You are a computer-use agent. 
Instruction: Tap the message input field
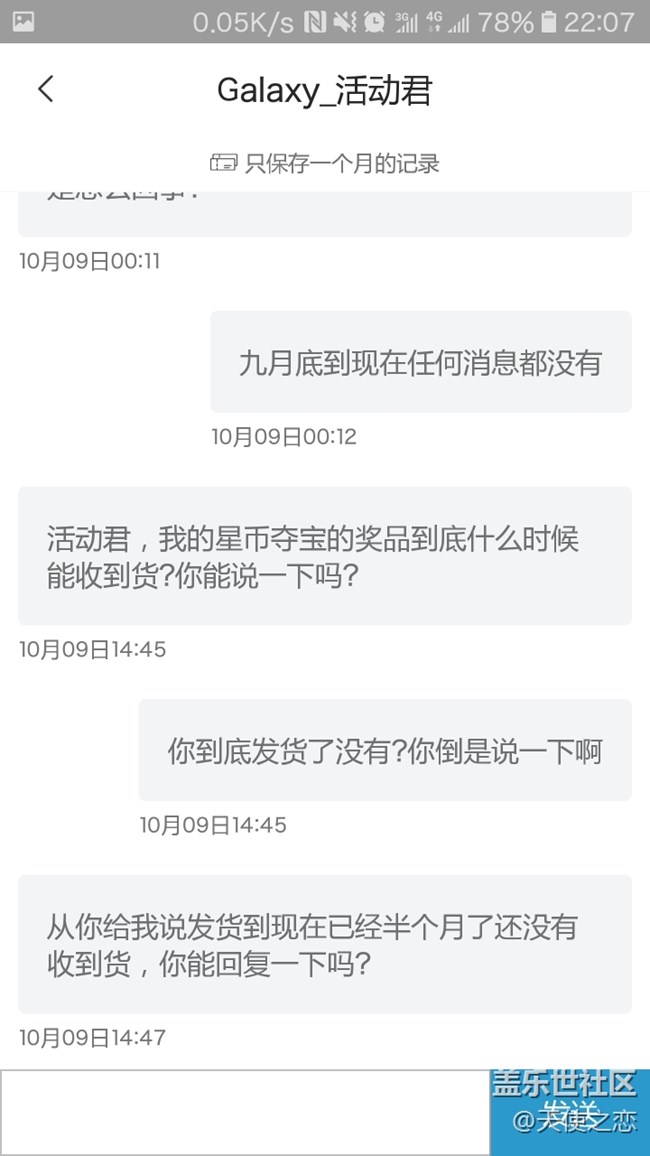tap(245, 1112)
